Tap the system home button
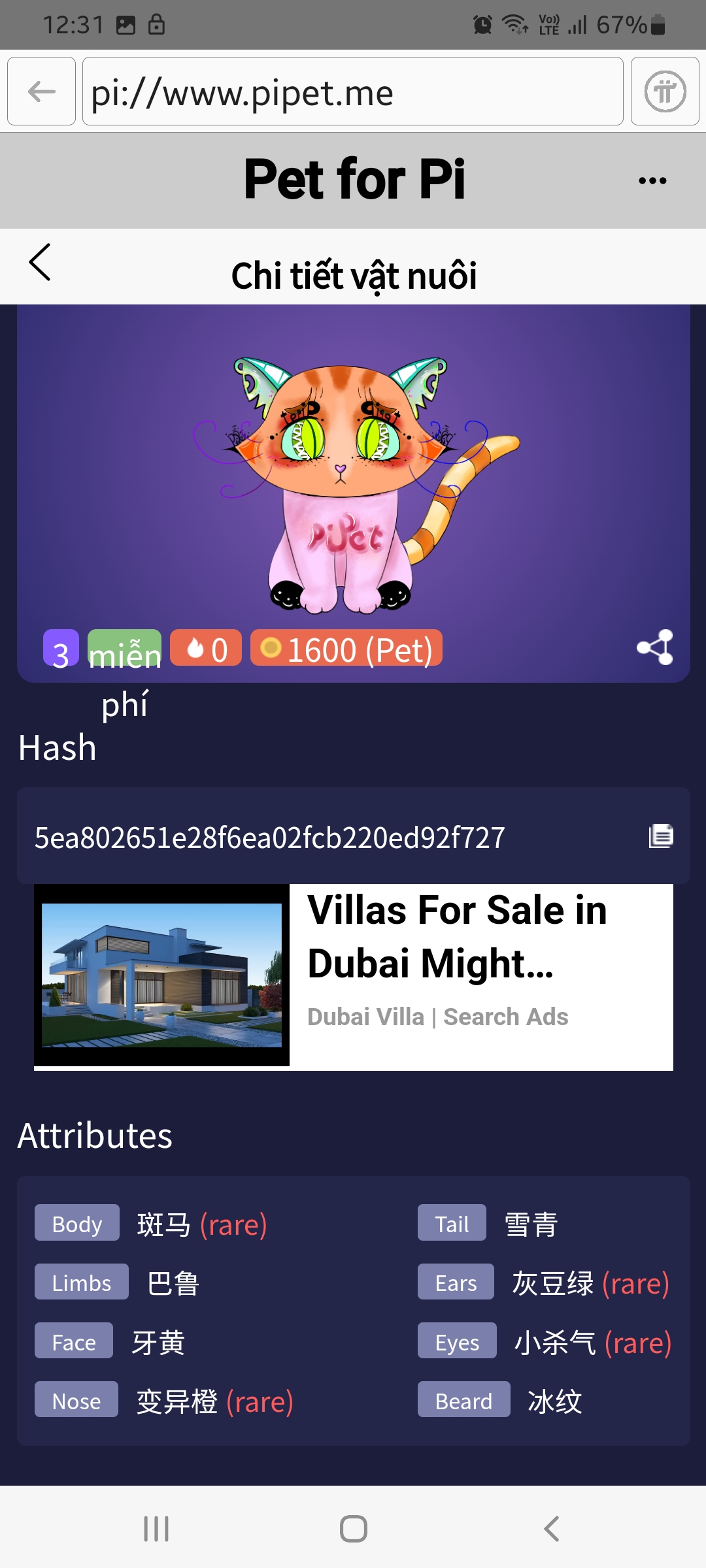Image resolution: width=706 pixels, height=1568 pixels. [353, 1529]
